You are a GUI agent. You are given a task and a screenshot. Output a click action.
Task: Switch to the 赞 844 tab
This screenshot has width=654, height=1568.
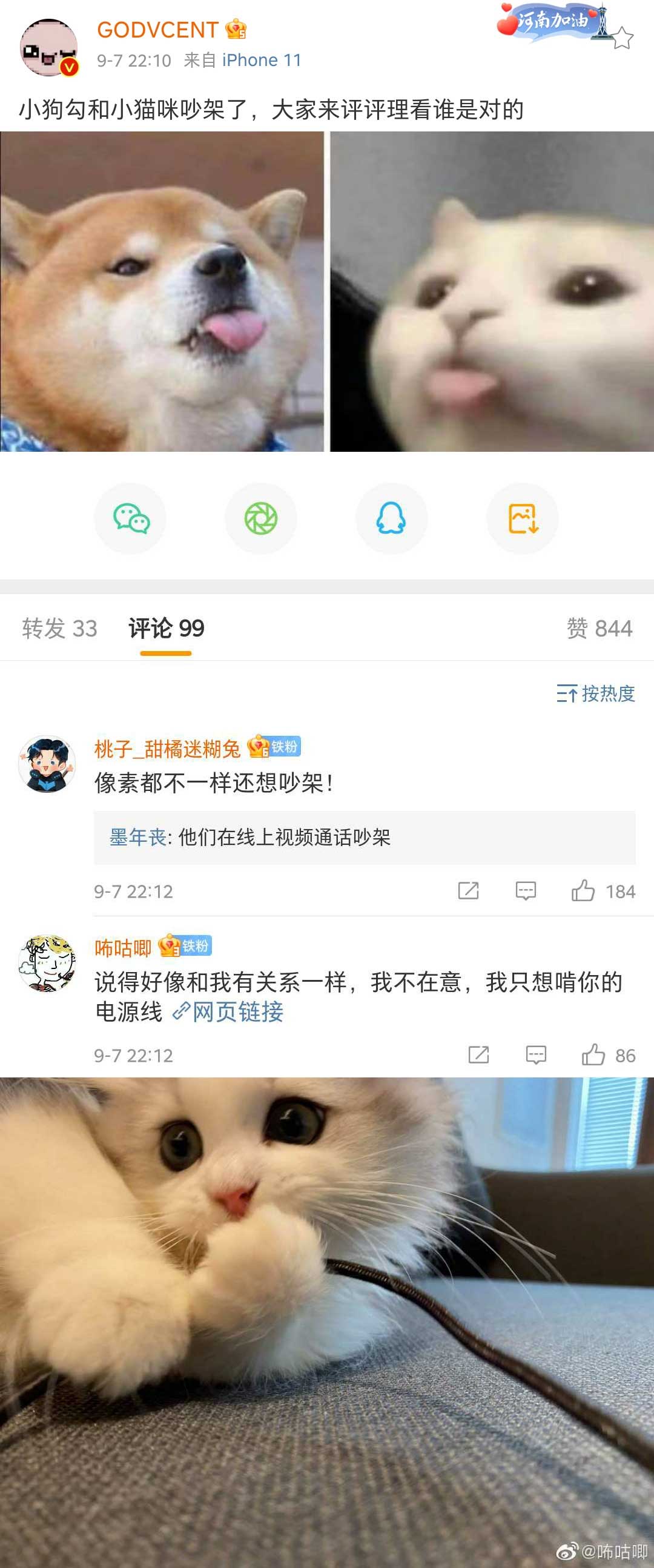click(599, 628)
